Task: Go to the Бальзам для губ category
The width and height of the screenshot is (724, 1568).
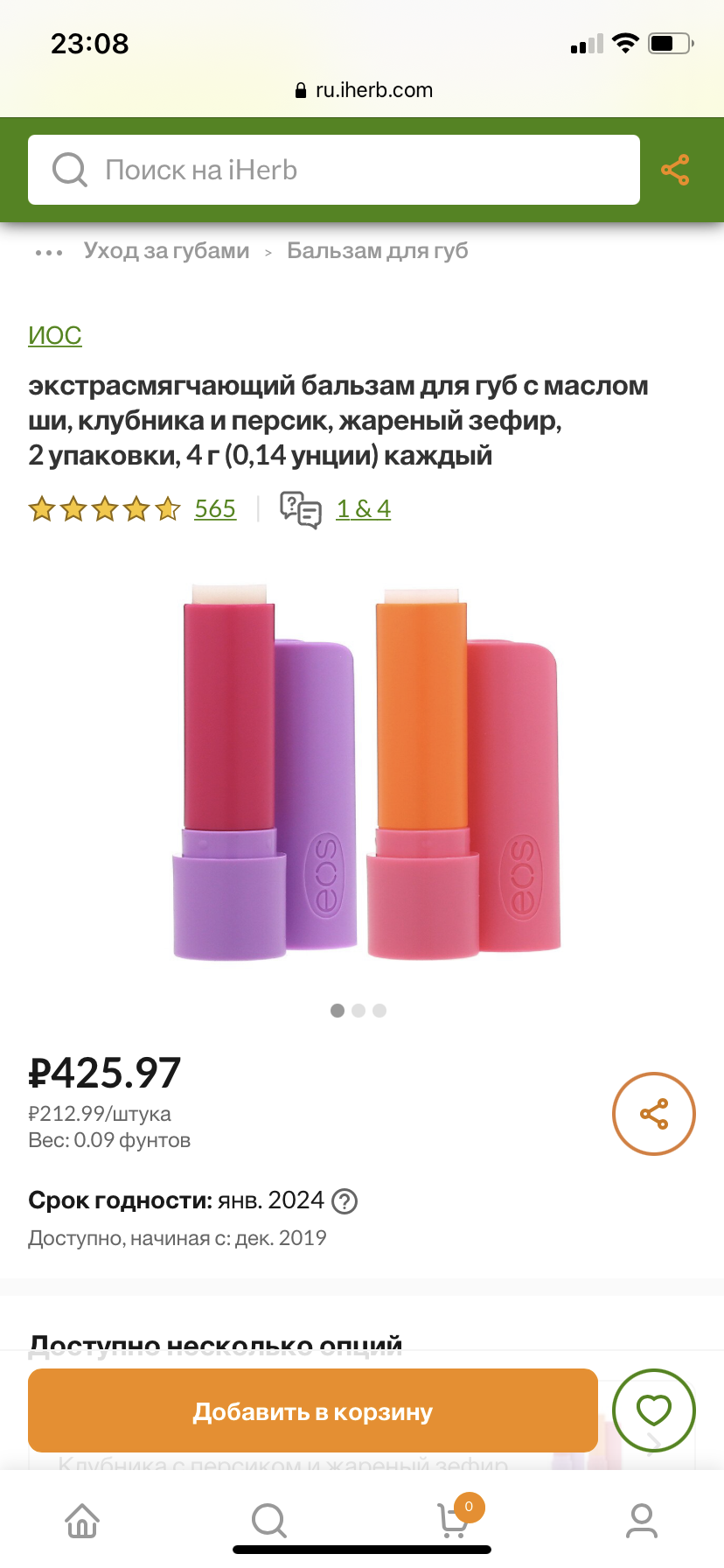Action: [x=378, y=251]
